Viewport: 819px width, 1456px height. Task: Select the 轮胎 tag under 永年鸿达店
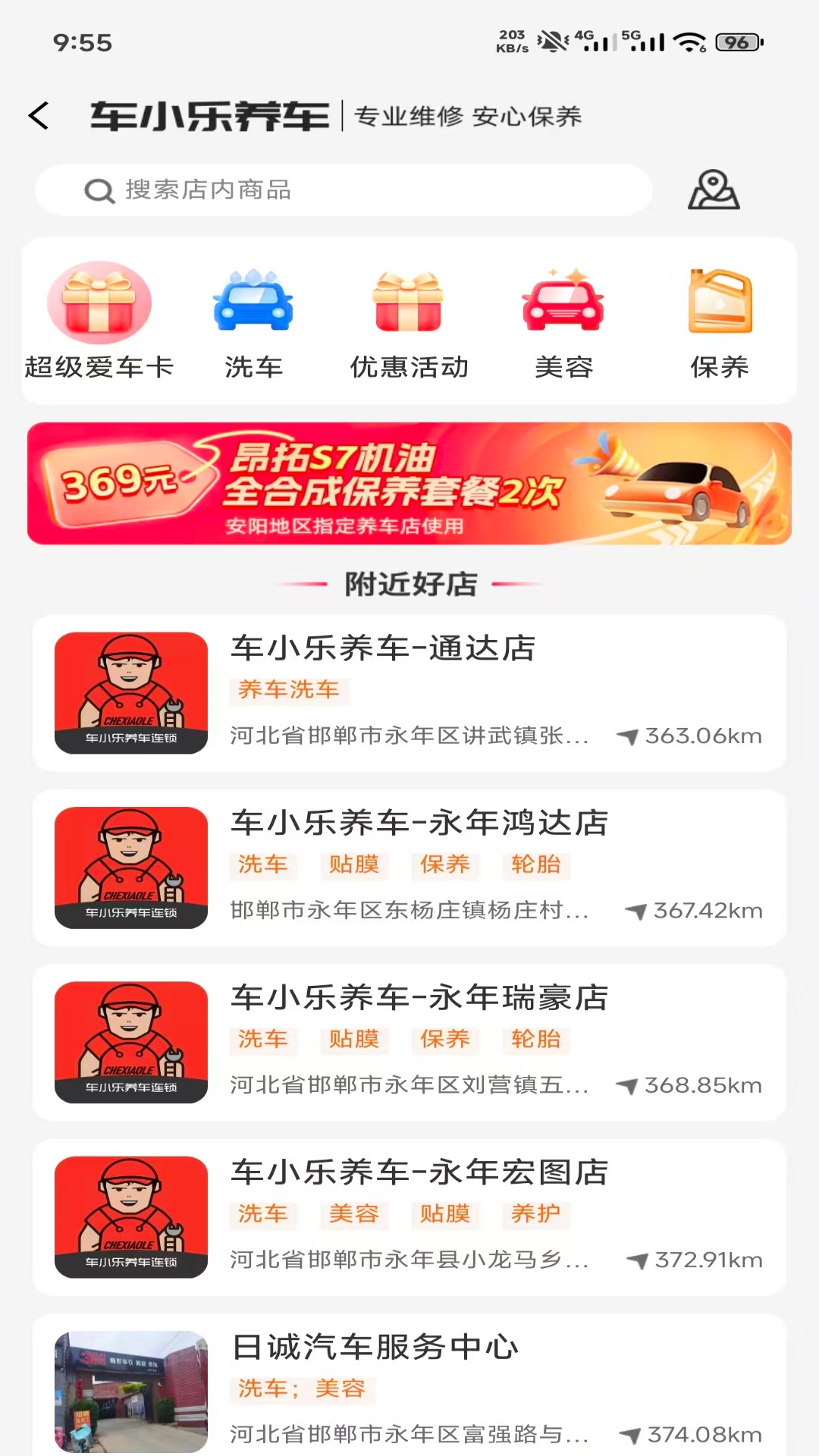coord(535,865)
